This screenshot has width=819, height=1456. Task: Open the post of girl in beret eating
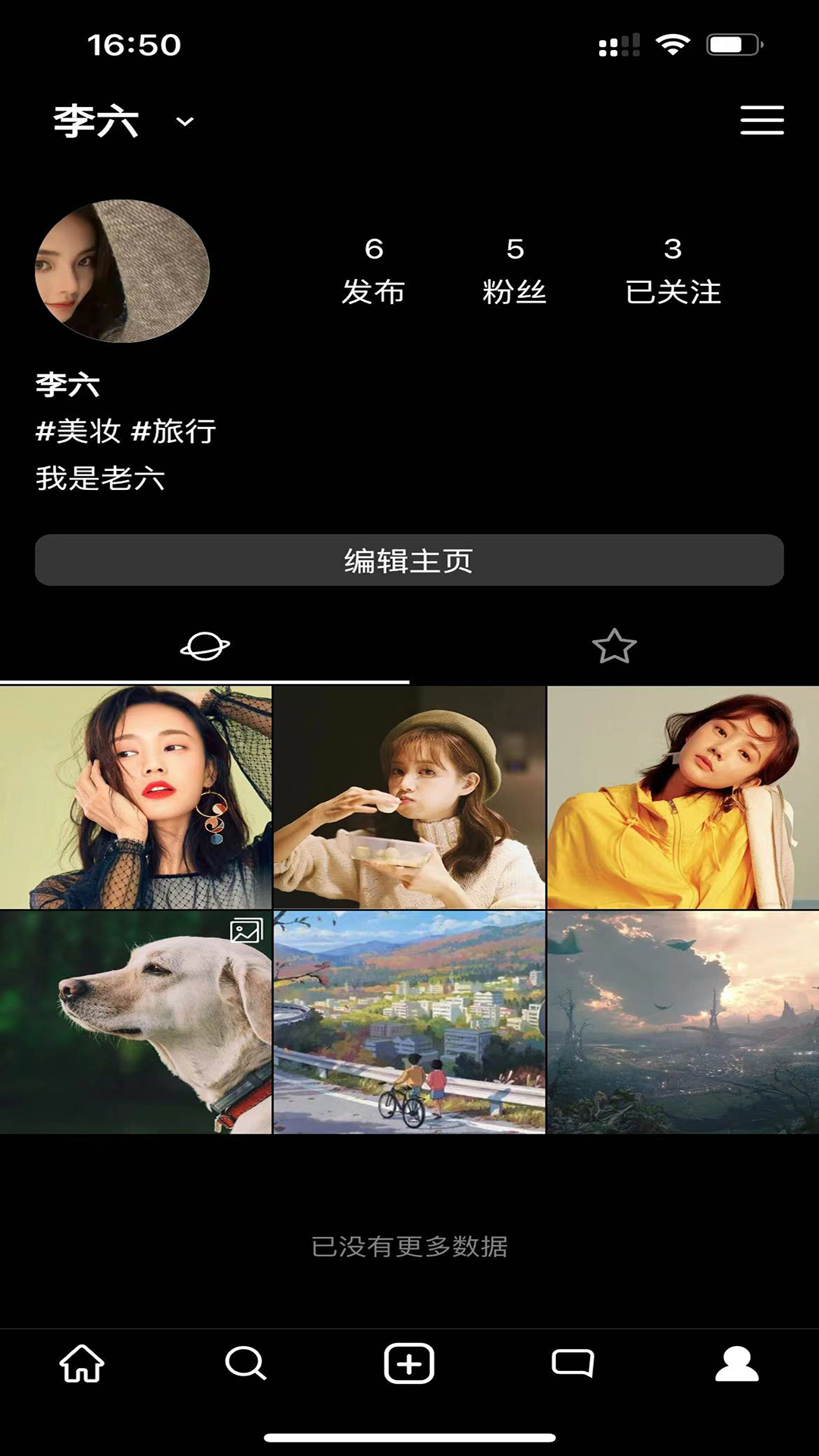[x=409, y=797]
